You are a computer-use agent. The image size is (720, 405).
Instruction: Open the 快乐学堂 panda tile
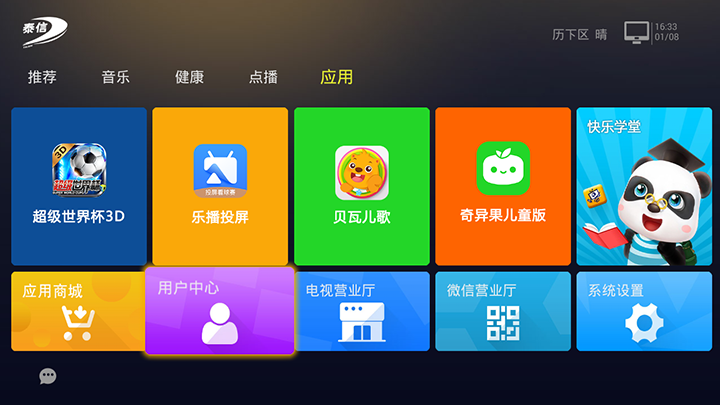tap(643, 186)
